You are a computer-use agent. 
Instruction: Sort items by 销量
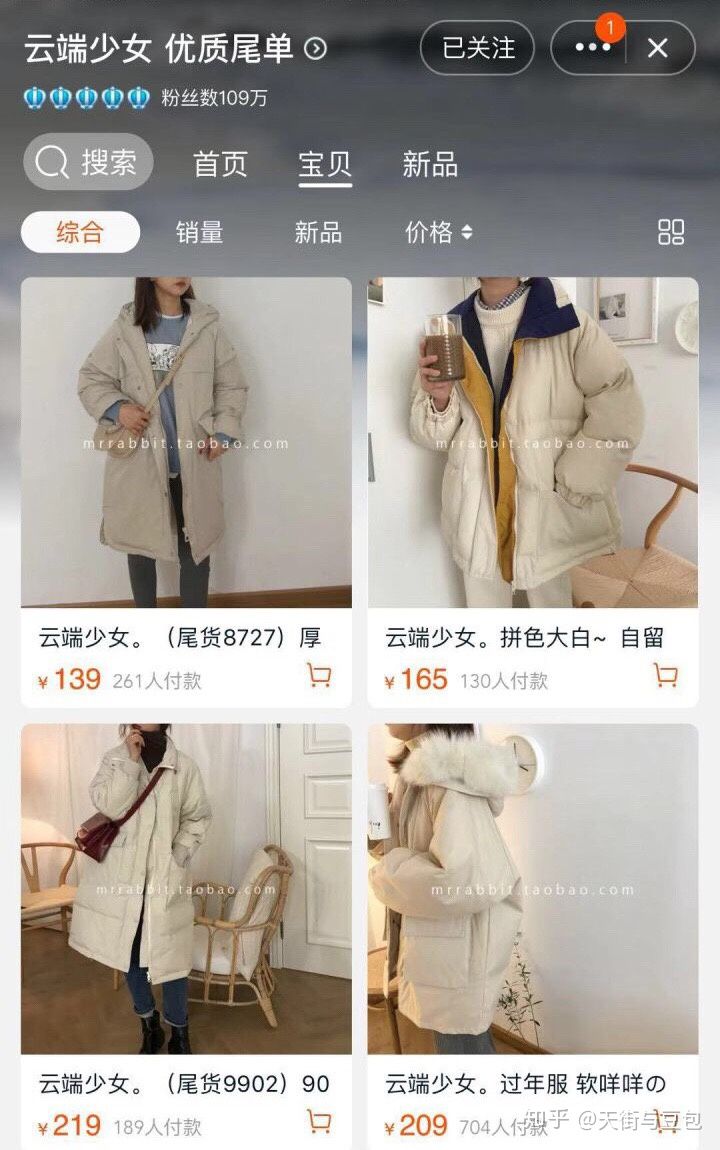199,232
